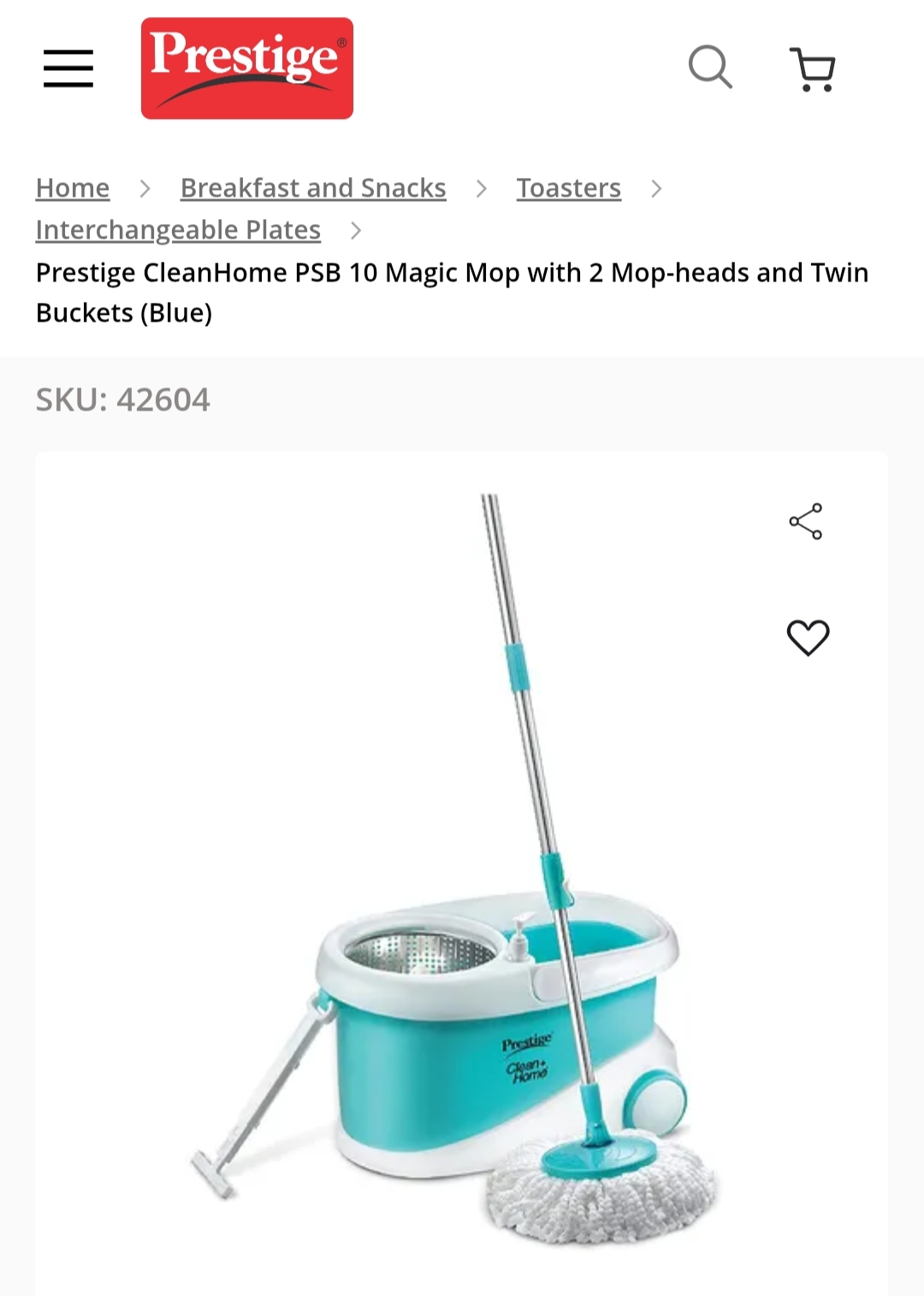
Task: Share this Magic Mop product
Action: 806,521
